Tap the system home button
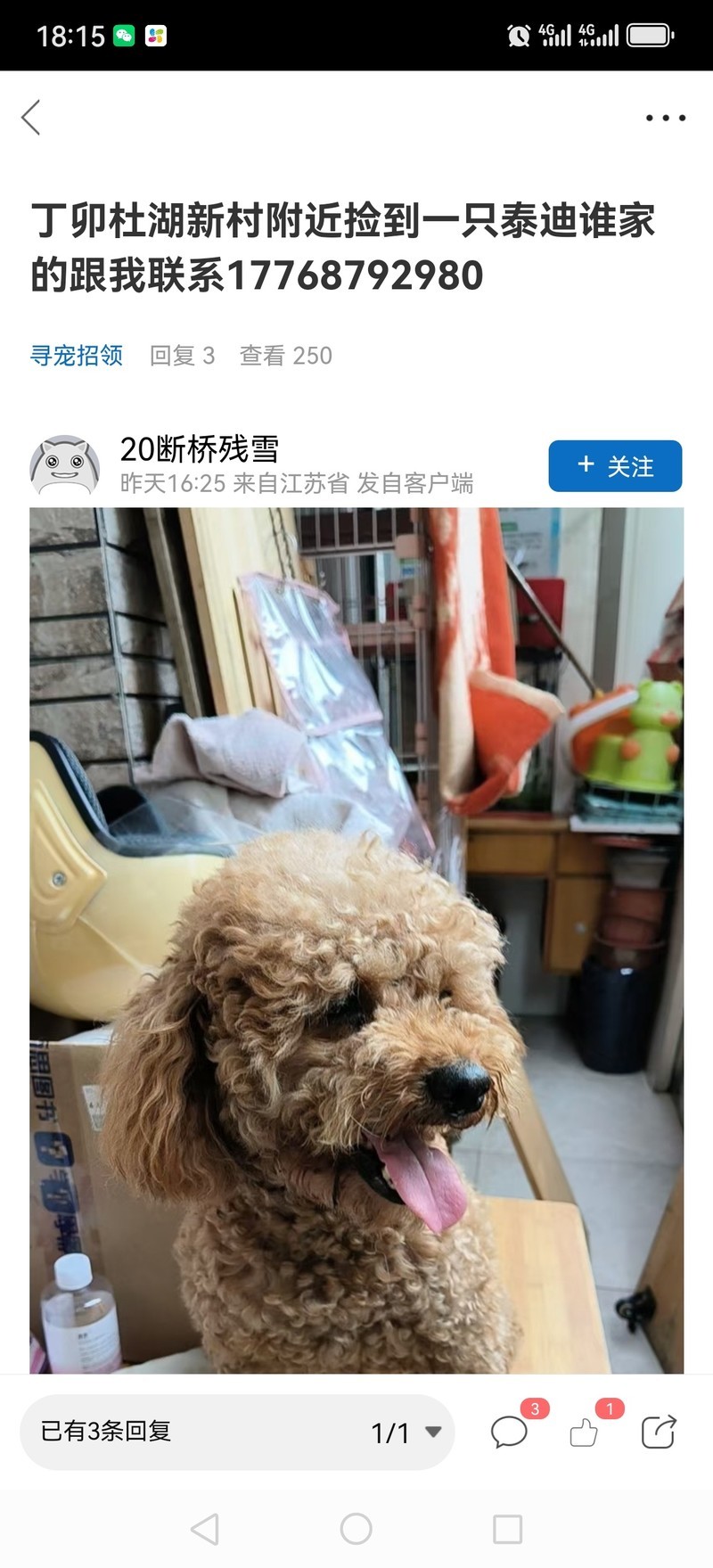This screenshot has height=1568, width=713. coord(356,1529)
